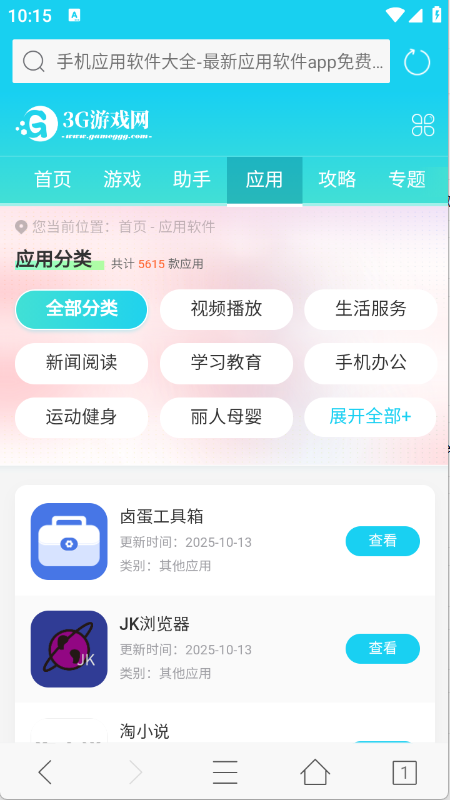The height and width of the screenshot is (800, 450).
Task: Switch to the 首页 tab
Action: point(52,180)
